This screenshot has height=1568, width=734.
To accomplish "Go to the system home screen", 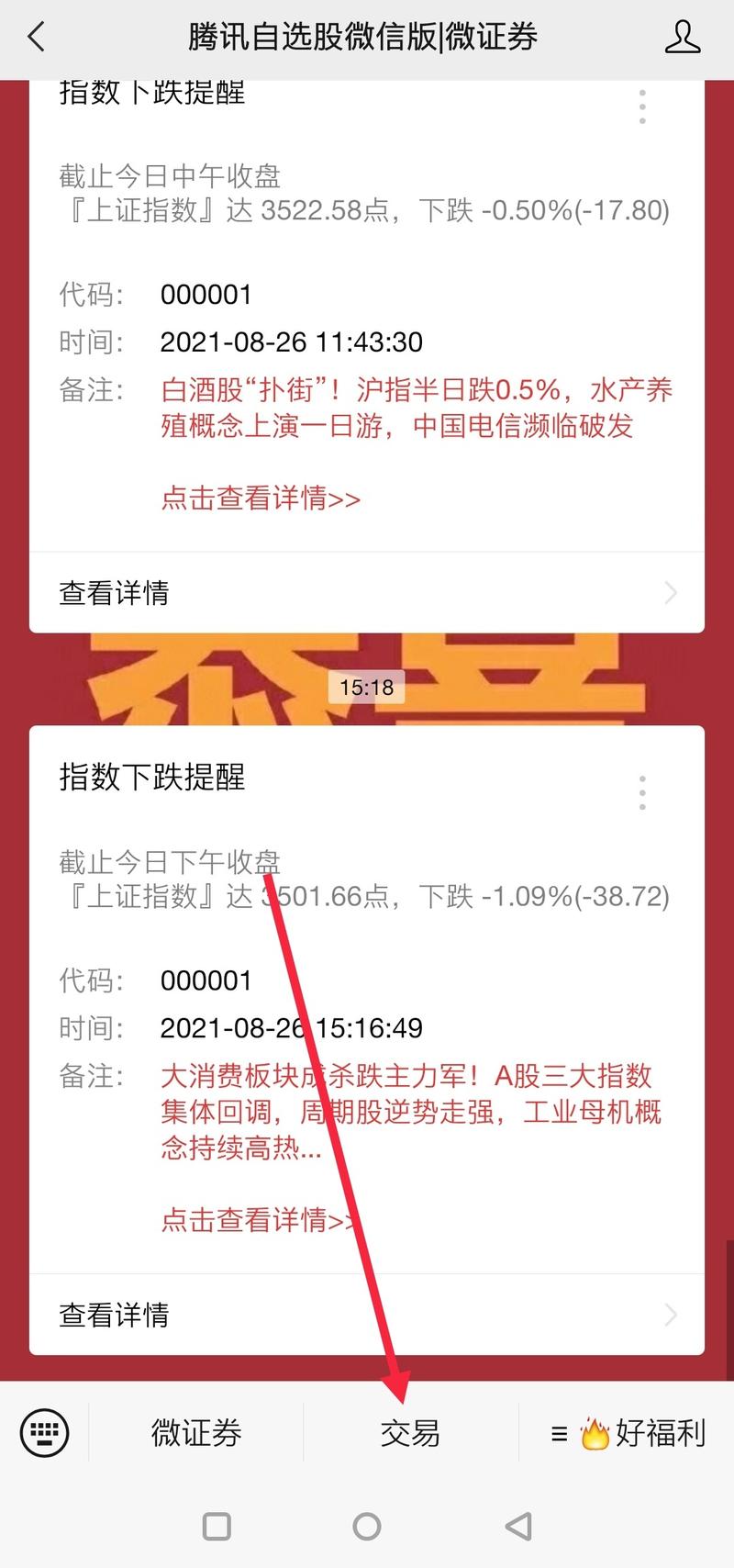I will pos(367,1527).
